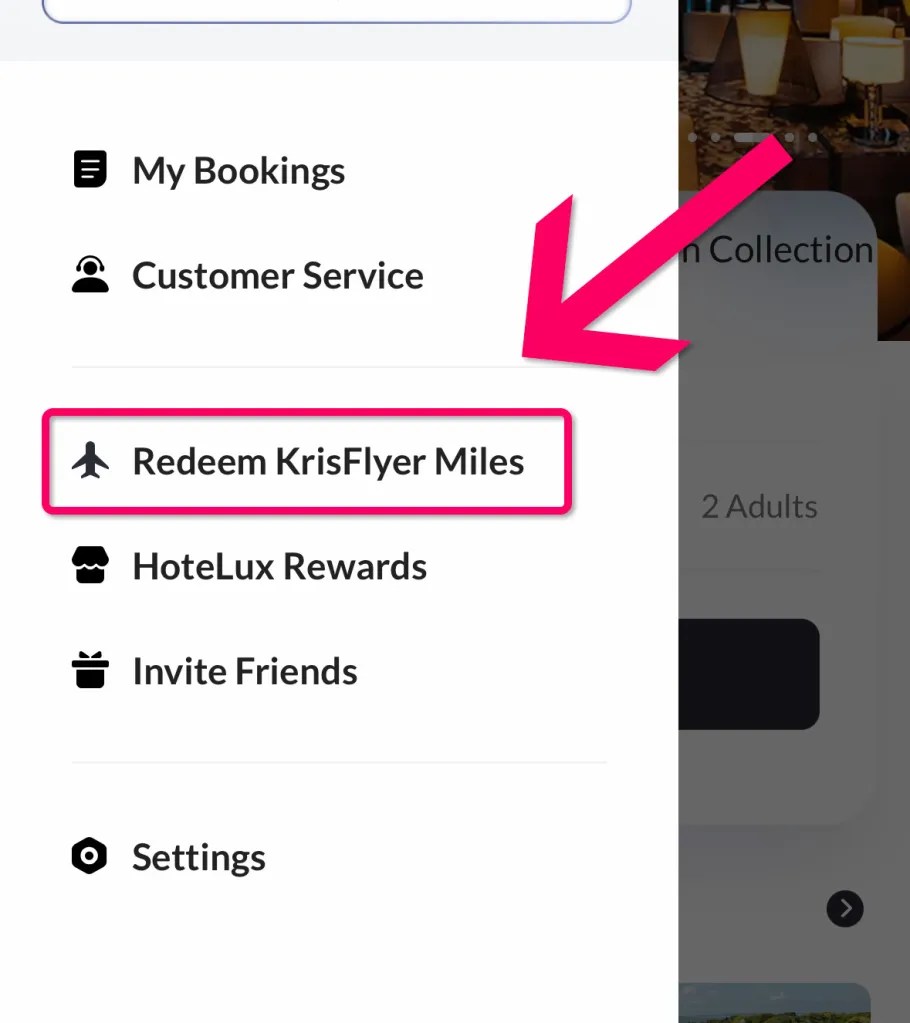This screenshot has width=910, height=1023.
Task: Select the Invite Friends gift icon
Action: 89,670
